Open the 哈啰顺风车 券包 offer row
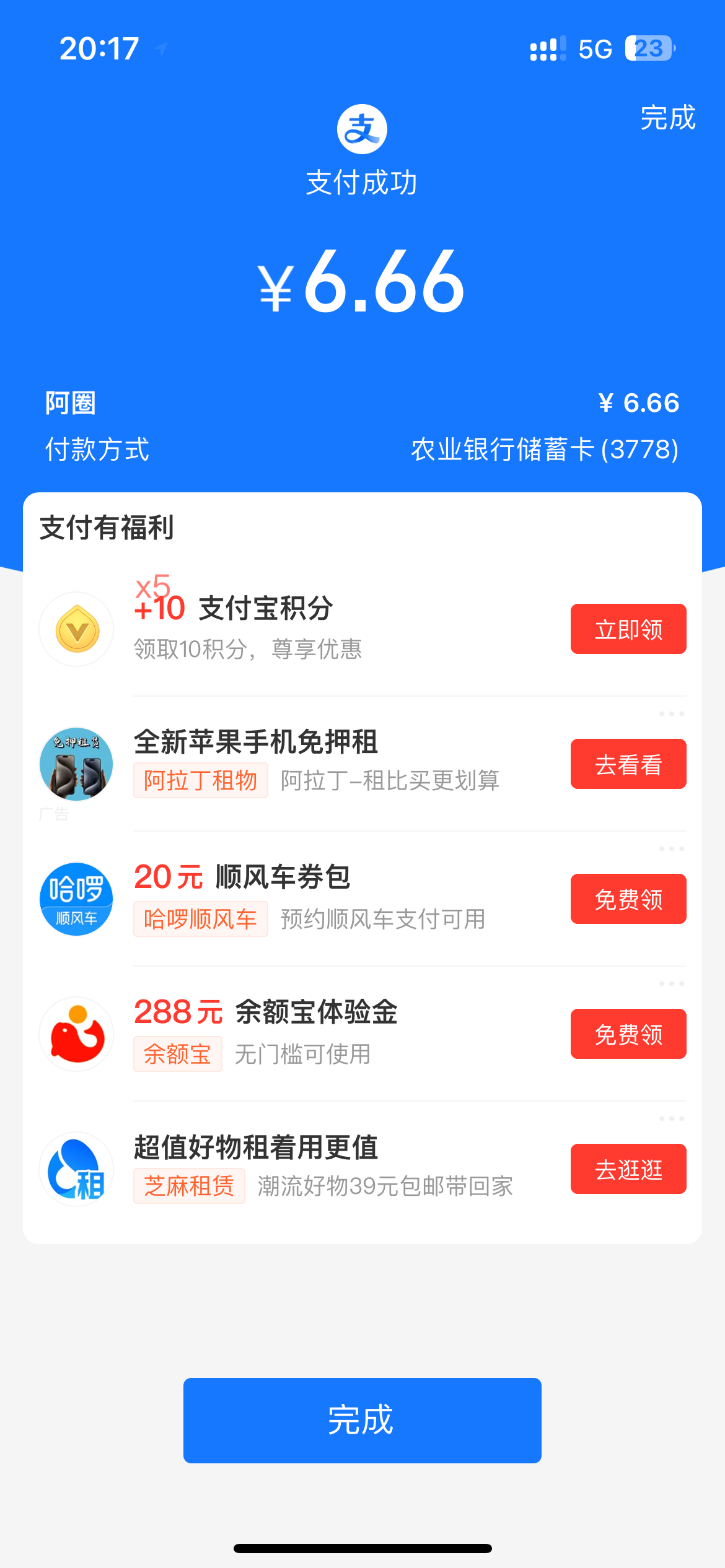Image resolution: width=725 pixels, height=1568 pixels. [362, 899]
